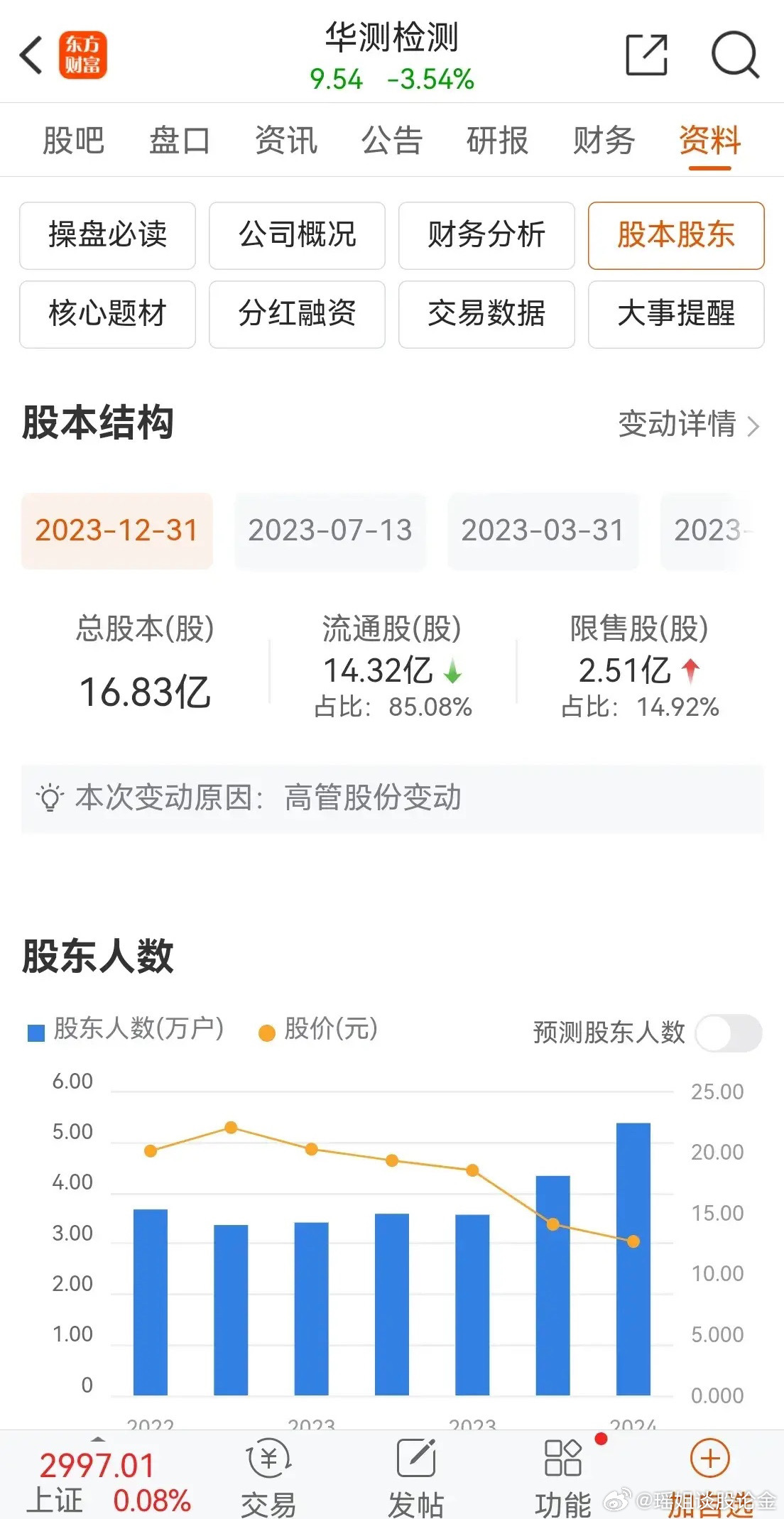
Task: Enable the 预测股东人数 switch
Action: [729, 1033]
